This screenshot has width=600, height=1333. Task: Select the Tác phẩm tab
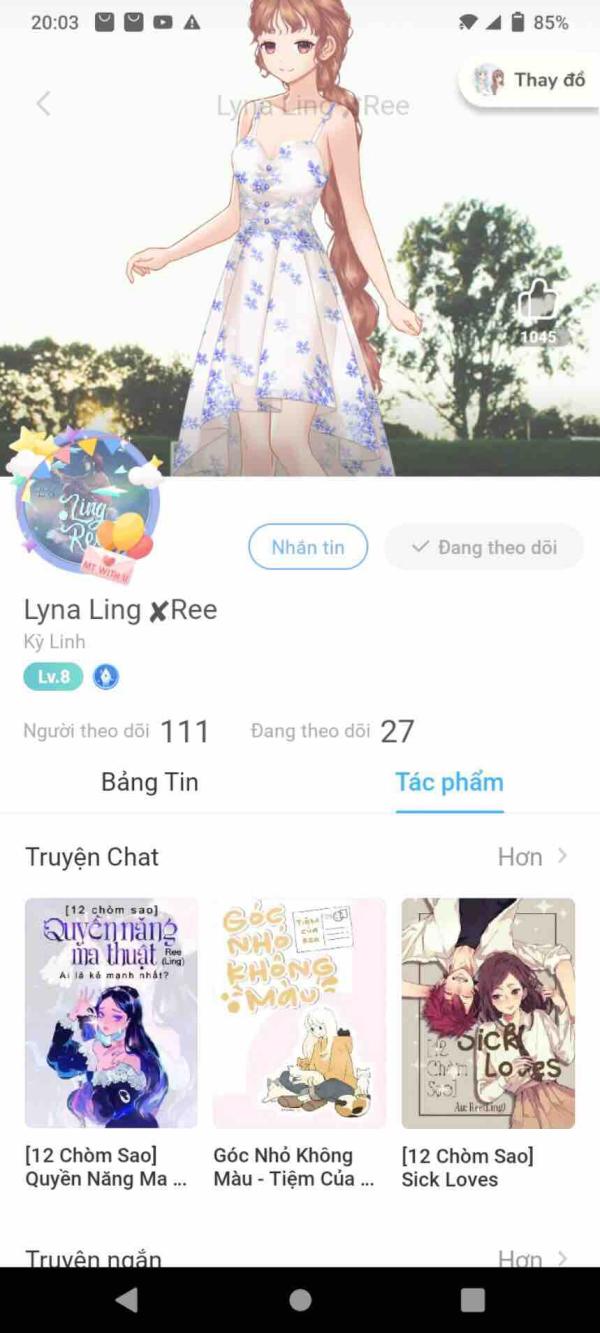point(449,782)
